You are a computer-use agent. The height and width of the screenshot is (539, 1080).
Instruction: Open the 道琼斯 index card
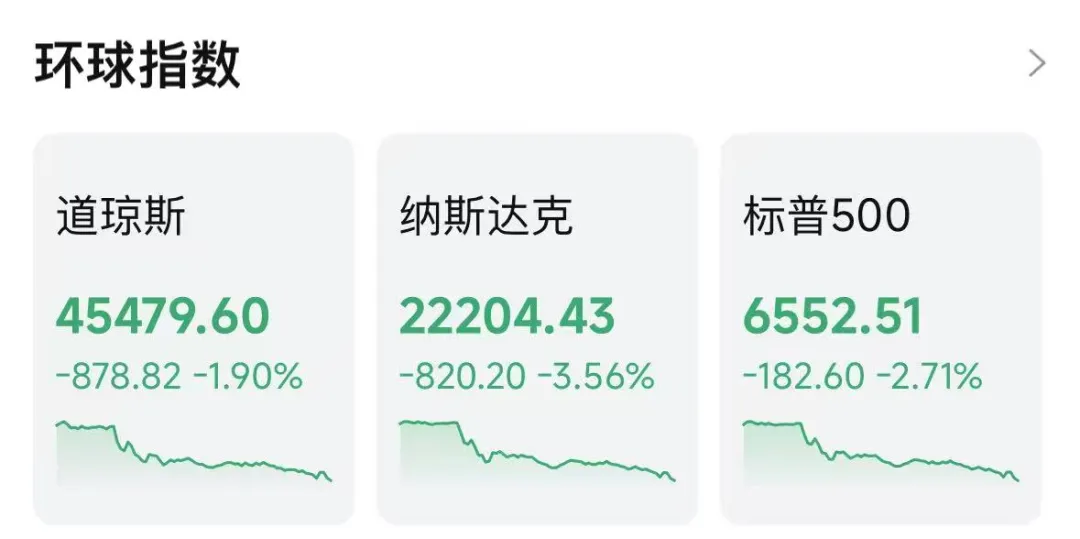[x=194, y=330]
